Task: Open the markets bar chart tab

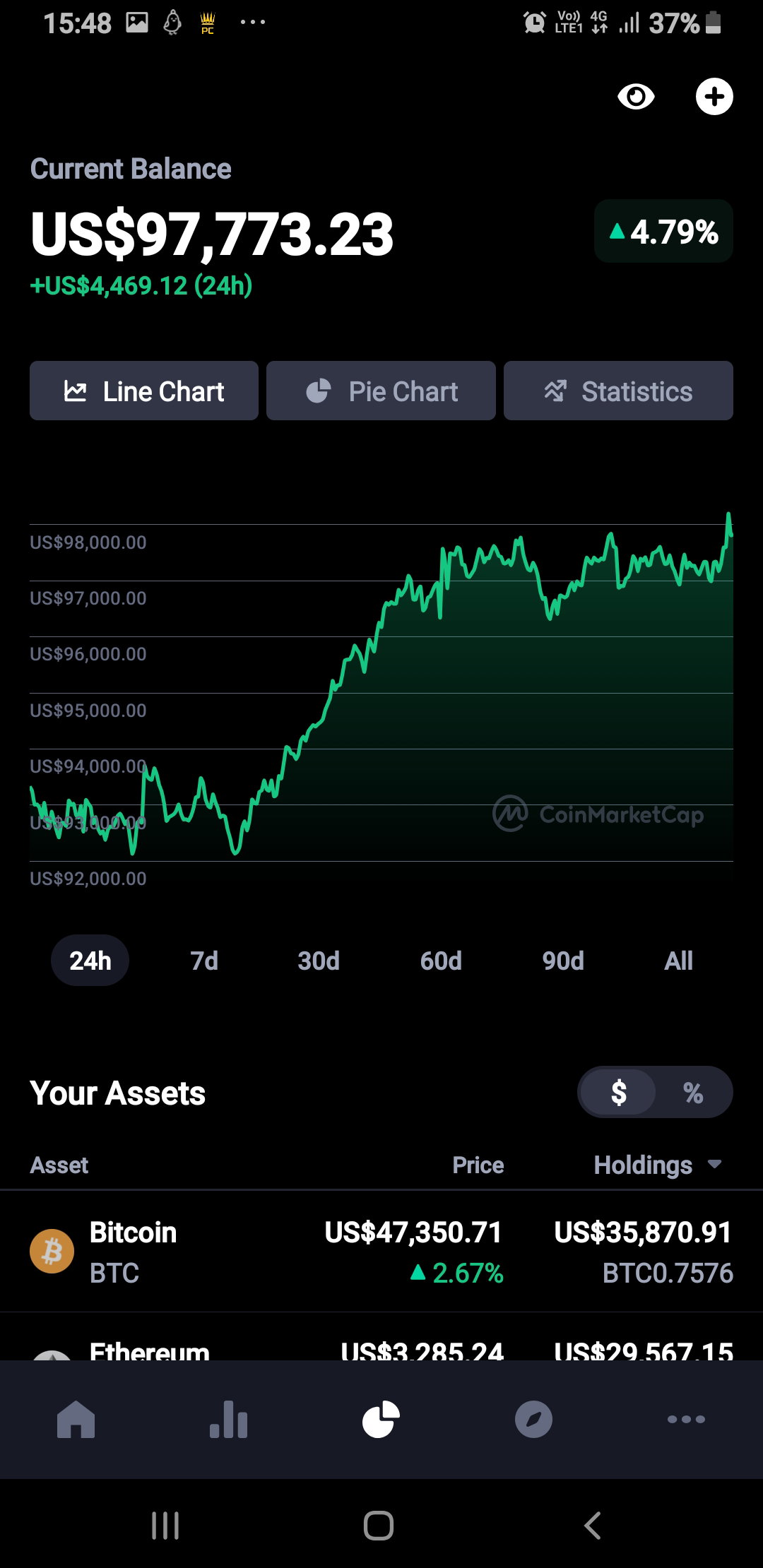Action: coord(229,1419)
